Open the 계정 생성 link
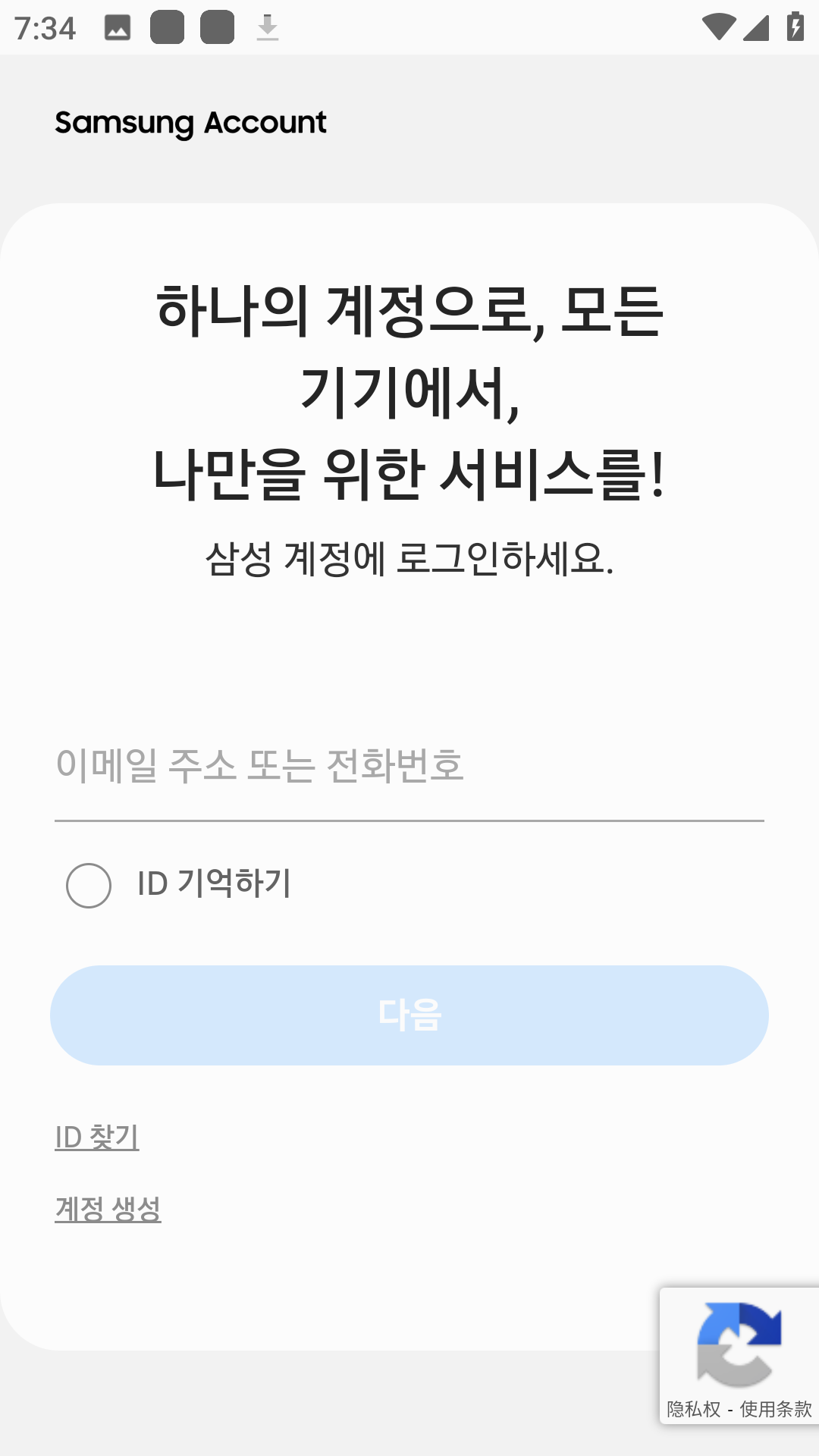This screenshot has height=1456, width=819. 108,1209
